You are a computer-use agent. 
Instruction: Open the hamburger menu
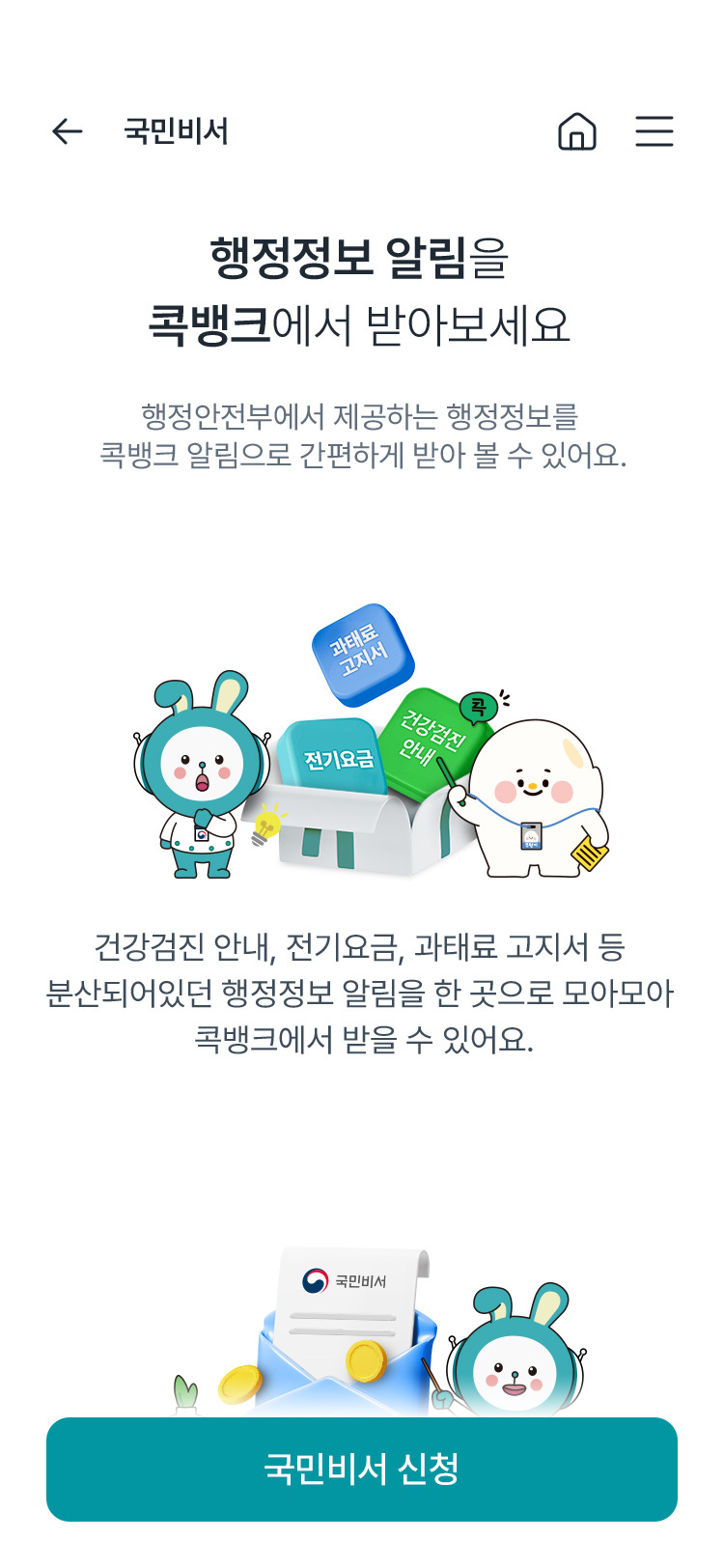point(654,131)
